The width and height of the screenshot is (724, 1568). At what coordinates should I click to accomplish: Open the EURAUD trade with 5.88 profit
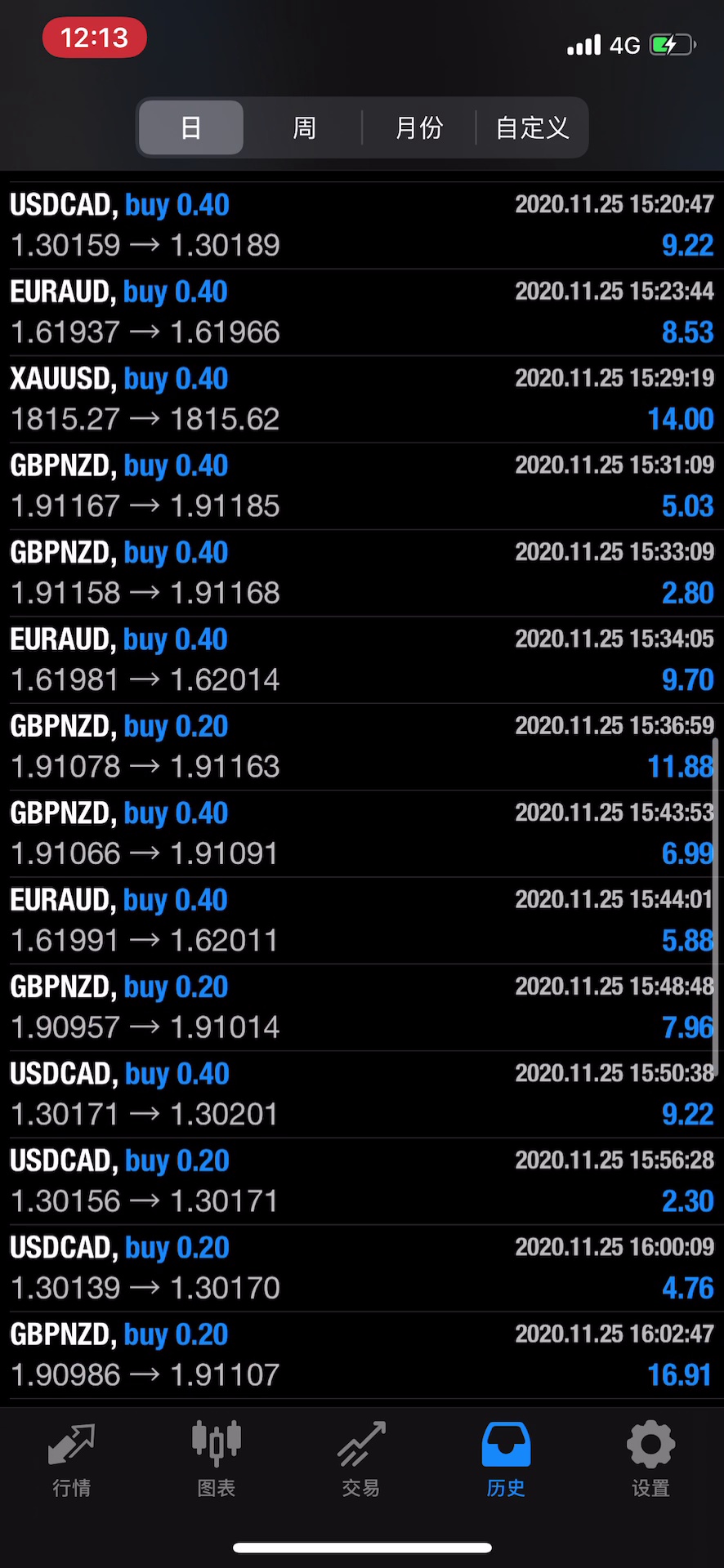(x=361, y=920)
